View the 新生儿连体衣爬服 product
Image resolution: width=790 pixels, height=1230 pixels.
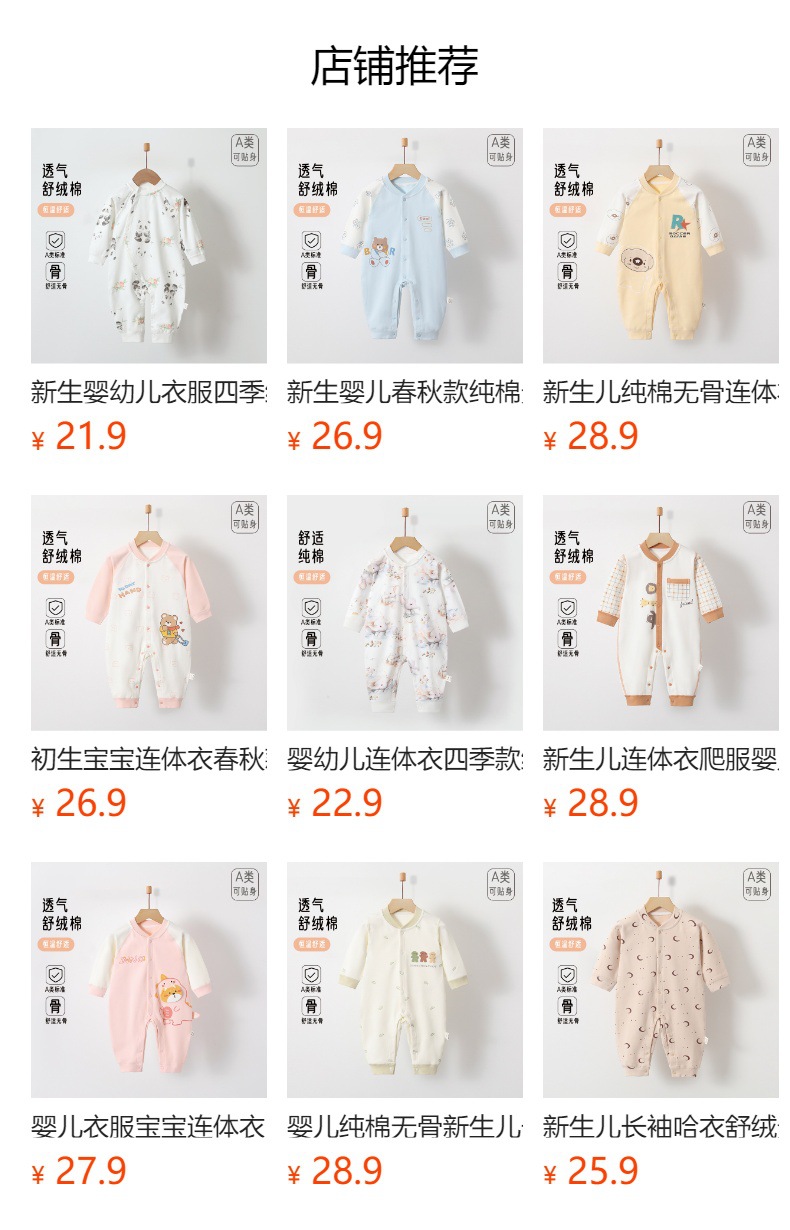661,613
